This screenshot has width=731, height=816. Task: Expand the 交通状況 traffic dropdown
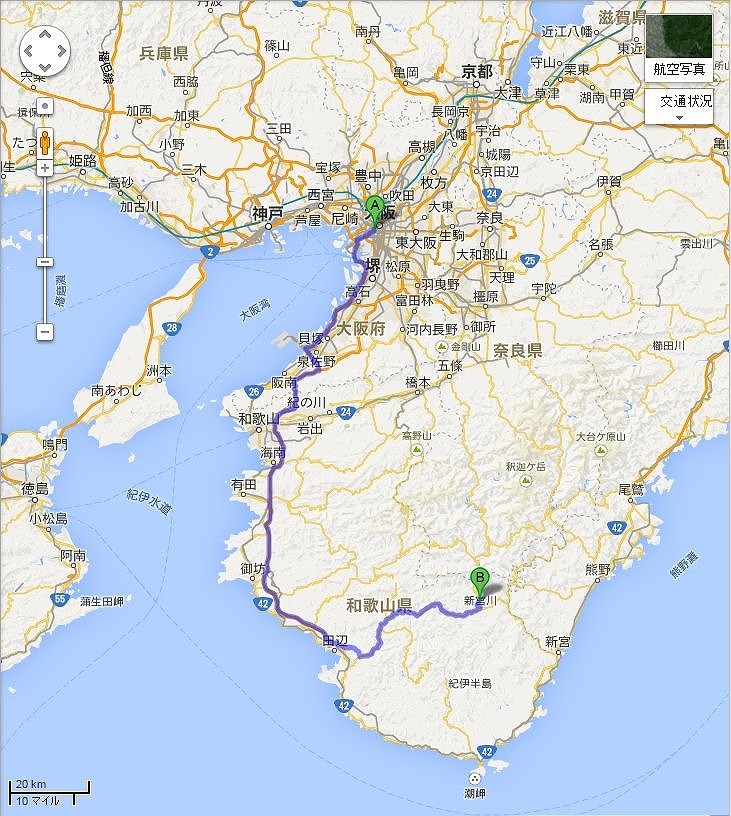coord(679,108)
